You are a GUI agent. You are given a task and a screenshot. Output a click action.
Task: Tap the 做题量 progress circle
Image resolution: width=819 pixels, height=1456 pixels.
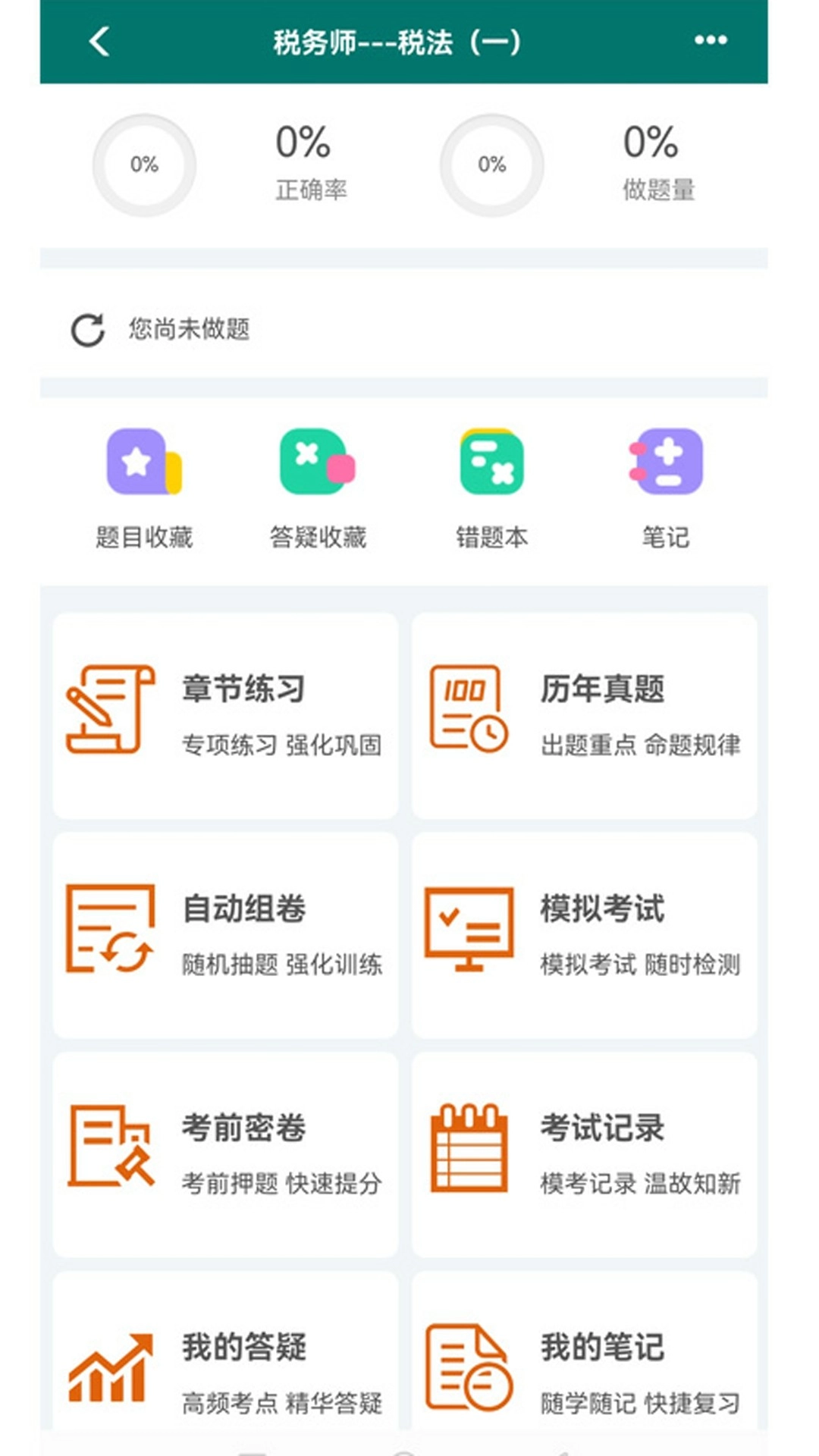(x=491, y=163)
